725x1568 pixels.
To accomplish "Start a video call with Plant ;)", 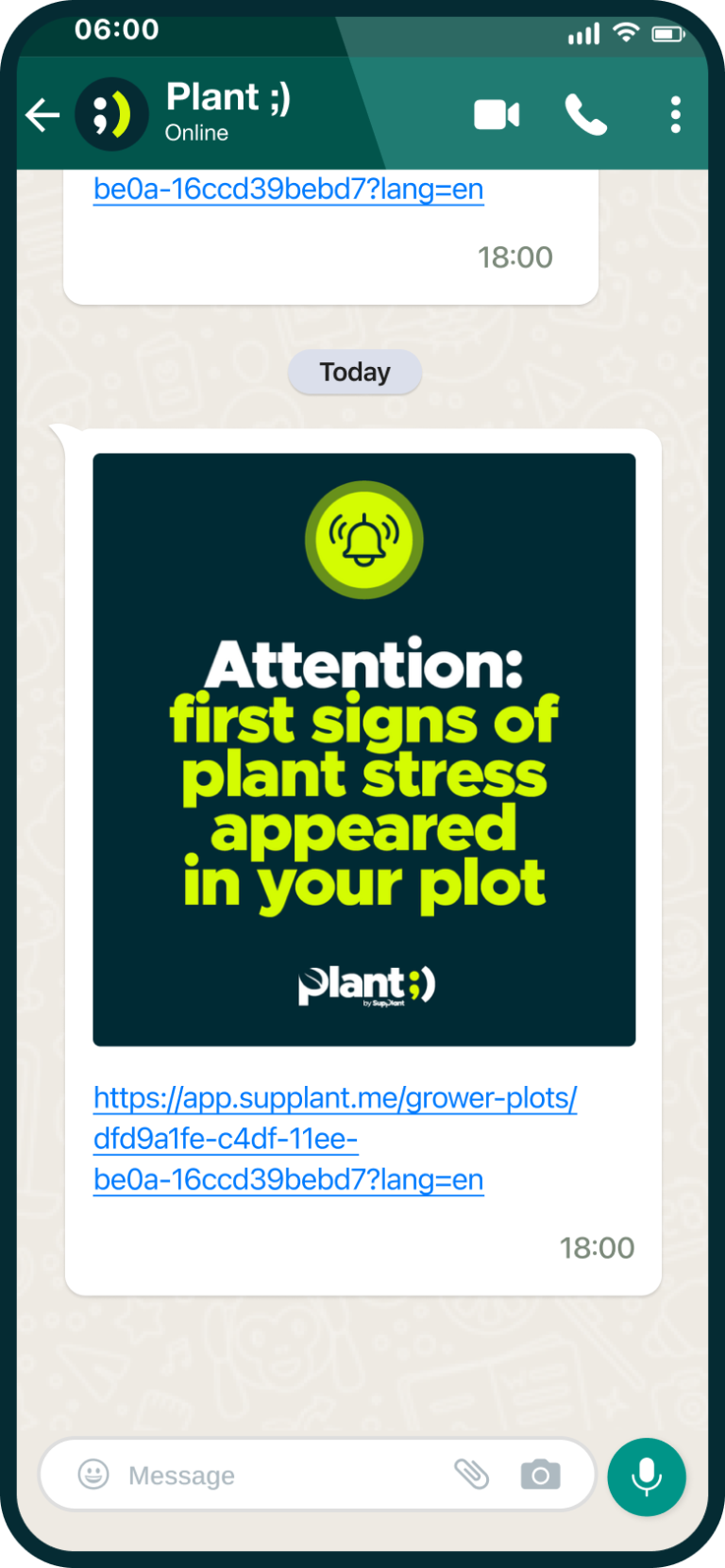I will click(x=497, y=115).
